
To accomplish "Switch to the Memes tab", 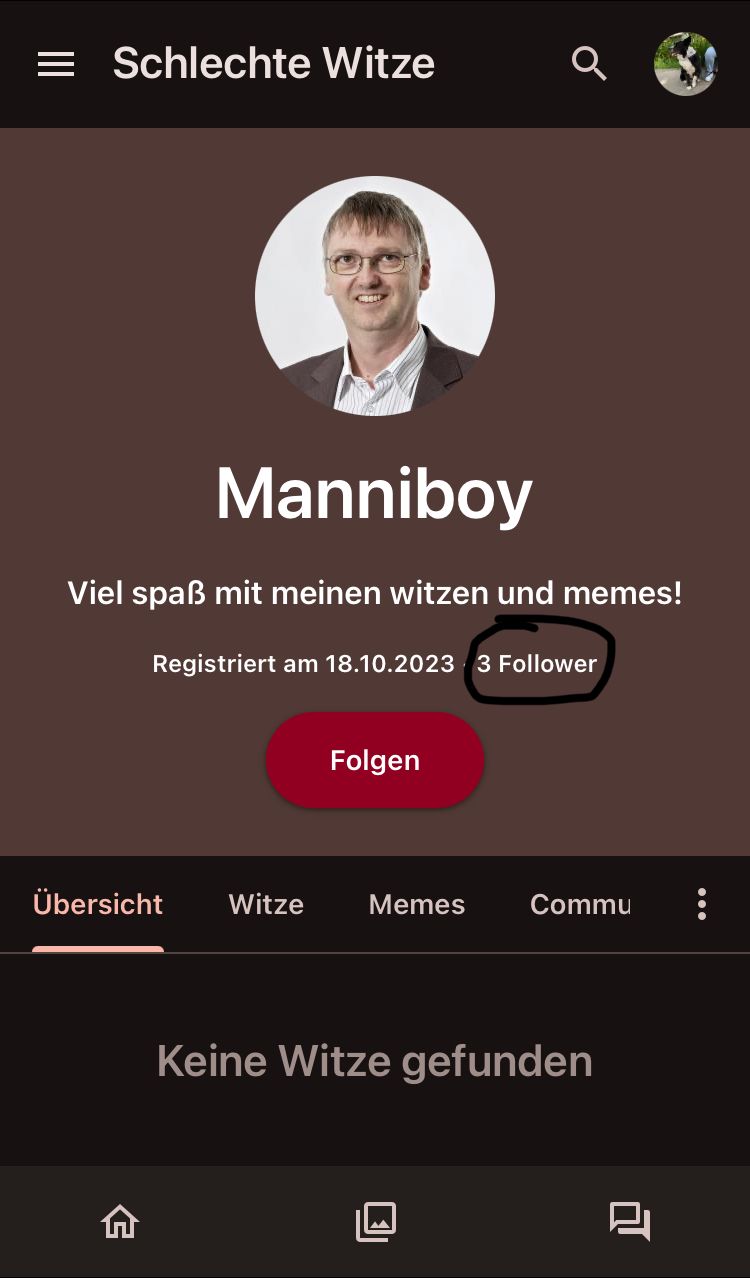I will point(417,904).
